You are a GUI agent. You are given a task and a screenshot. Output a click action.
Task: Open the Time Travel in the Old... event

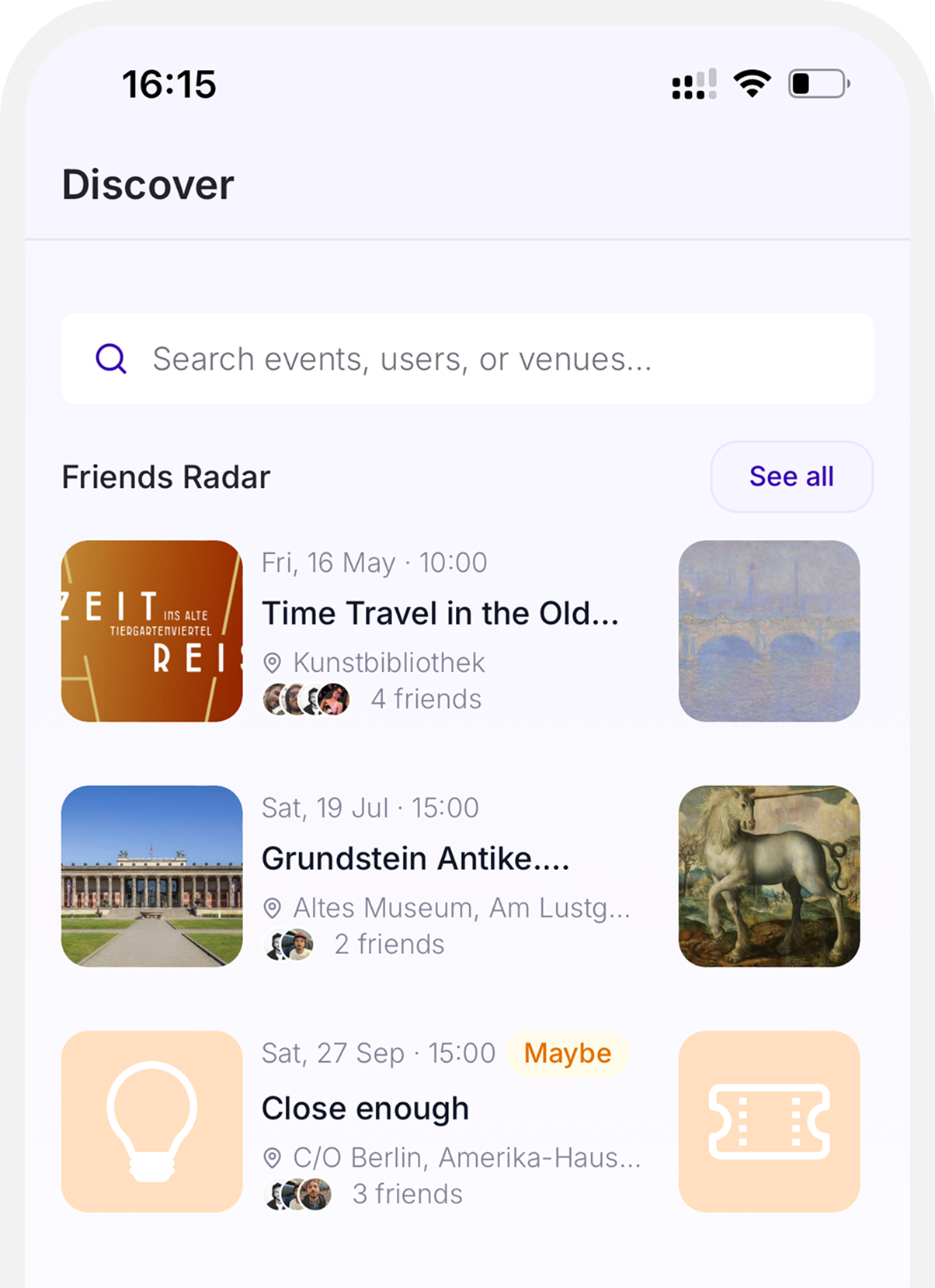point(440,614)
